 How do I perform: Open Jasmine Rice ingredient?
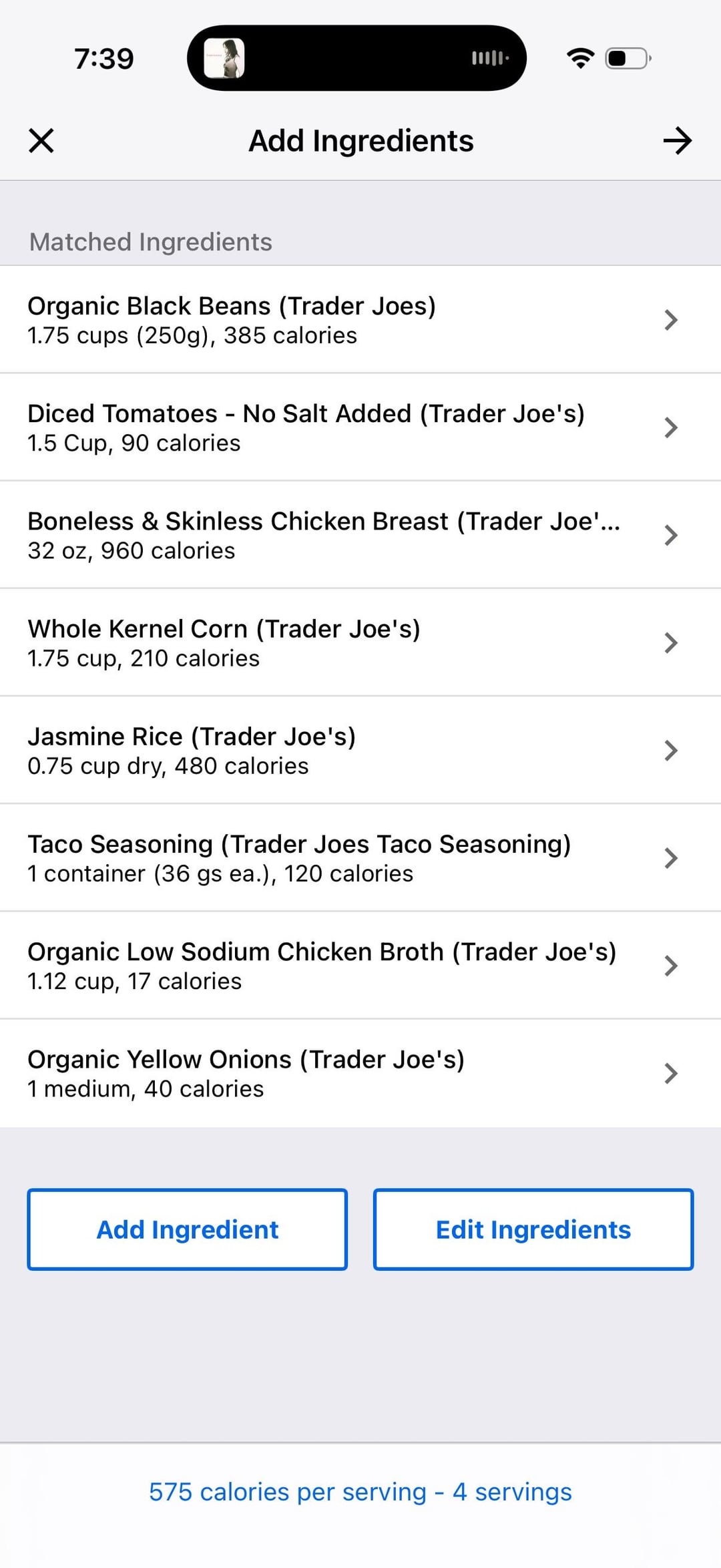pos(360,750)
